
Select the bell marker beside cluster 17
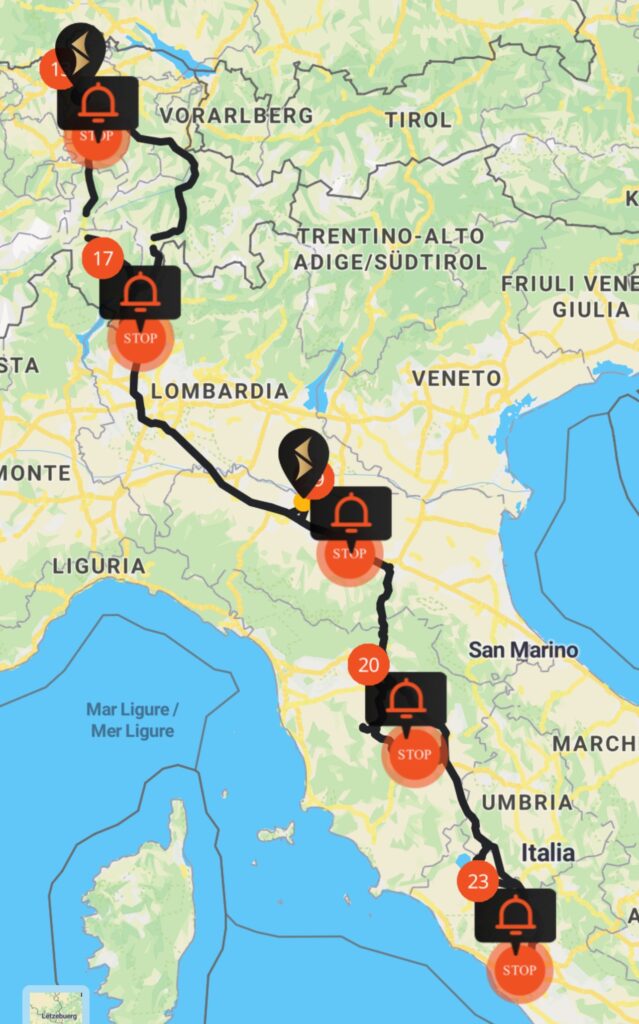(140, 292)
